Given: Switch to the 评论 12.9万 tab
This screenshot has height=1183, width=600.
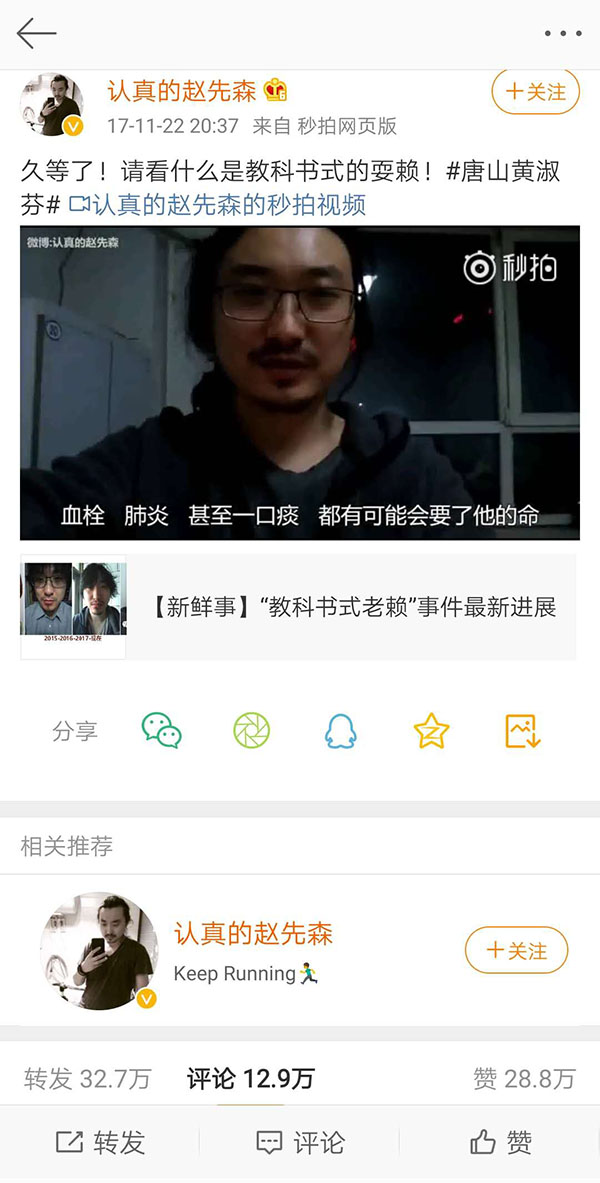Looking at the screenshot, I should pyautogui.click(x=250, y=1079).
